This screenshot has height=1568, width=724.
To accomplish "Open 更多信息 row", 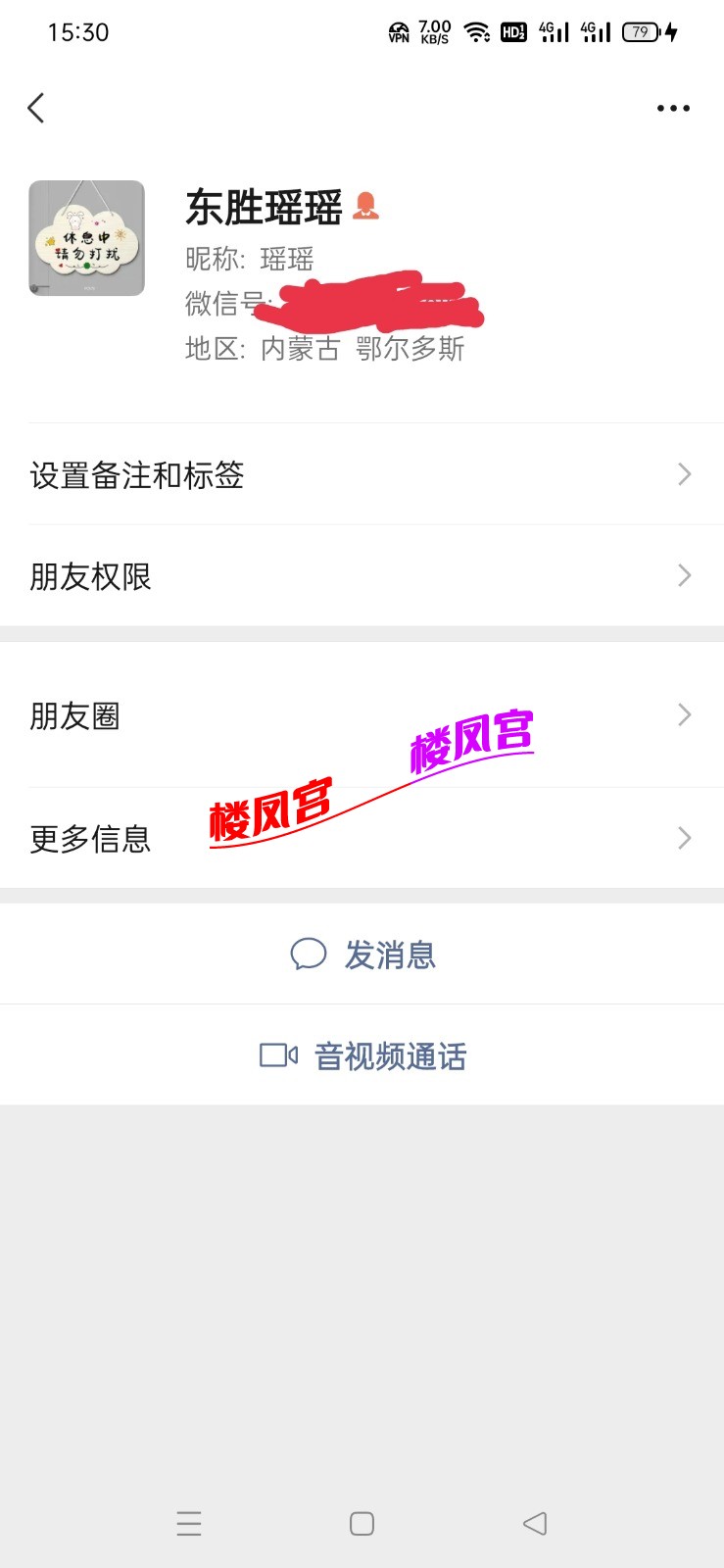I will pyautogui.click(x=362, y=839).
